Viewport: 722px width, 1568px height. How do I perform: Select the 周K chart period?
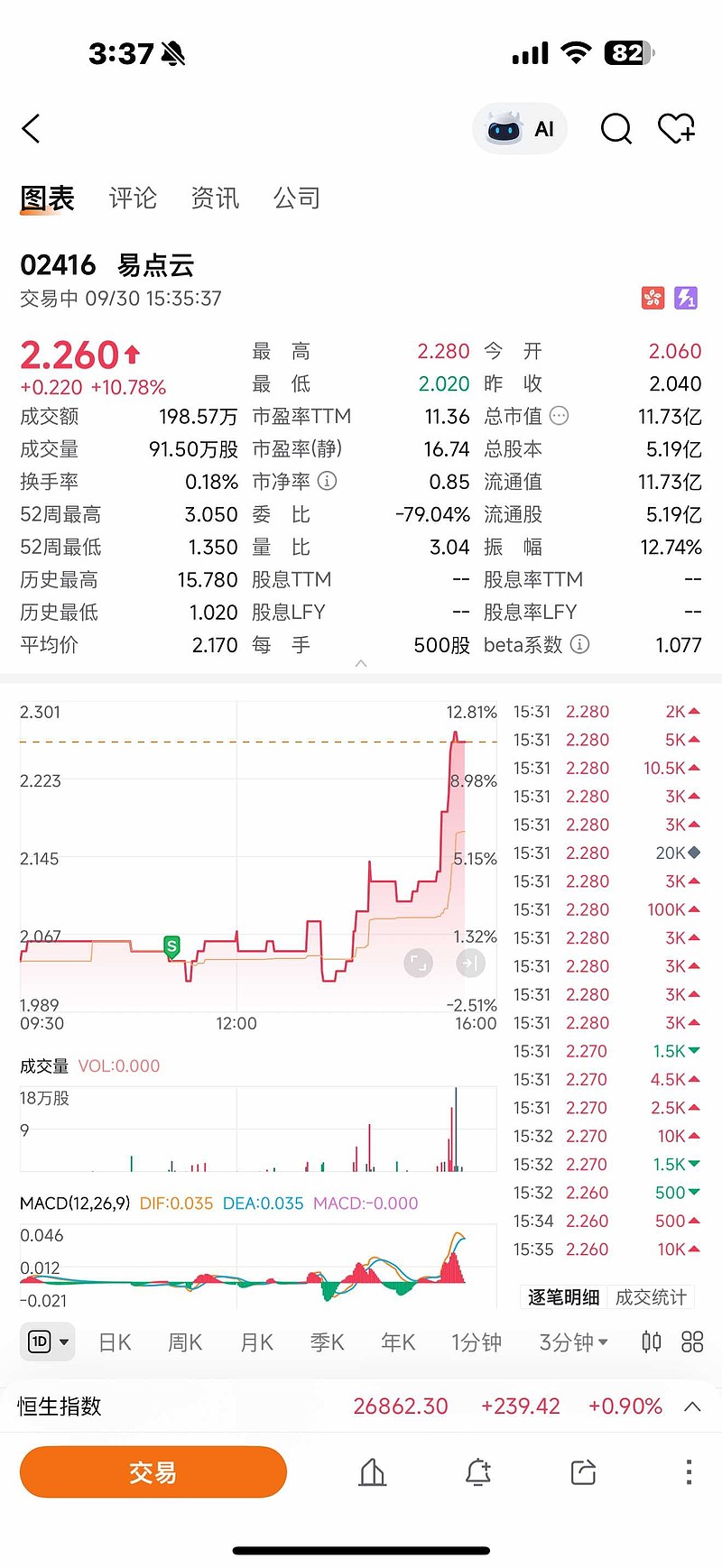click(x=185, y=1342)
